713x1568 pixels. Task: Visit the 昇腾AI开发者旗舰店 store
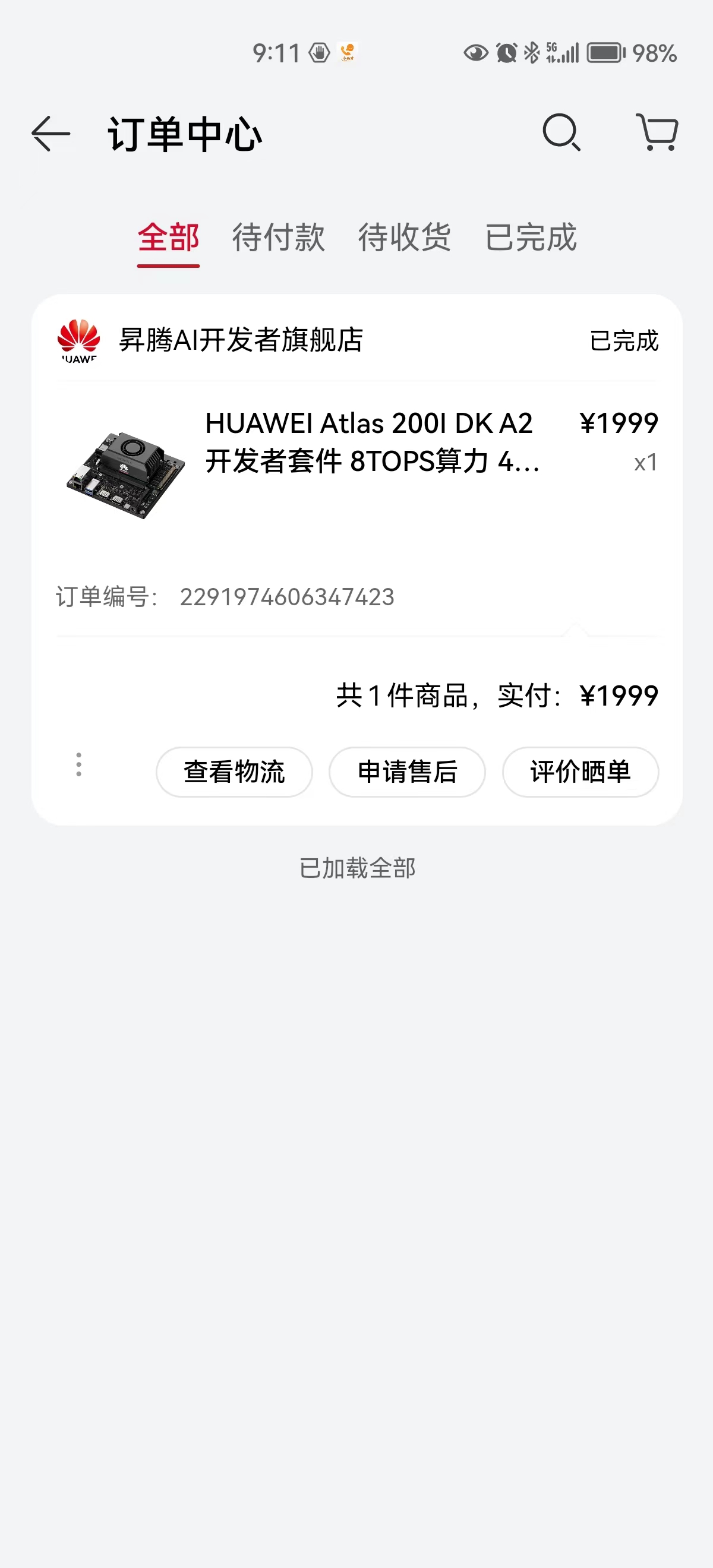(x=241, y=340)
